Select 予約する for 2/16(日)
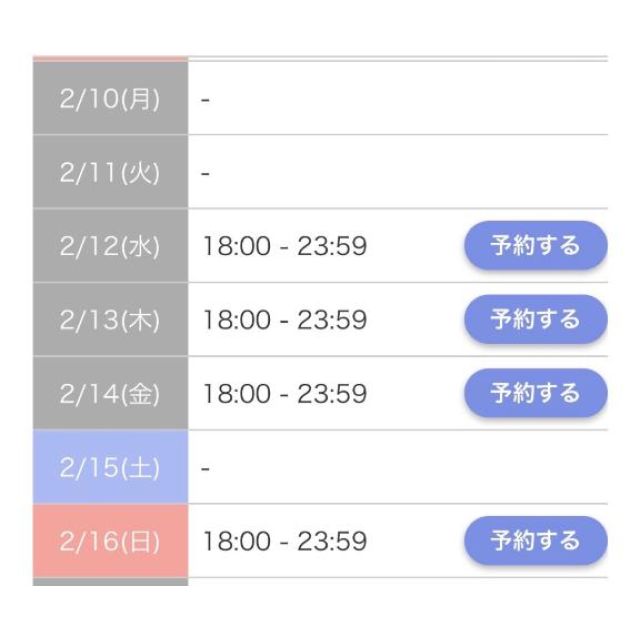This screenshot has height=640, width=640. coord(535,541)
